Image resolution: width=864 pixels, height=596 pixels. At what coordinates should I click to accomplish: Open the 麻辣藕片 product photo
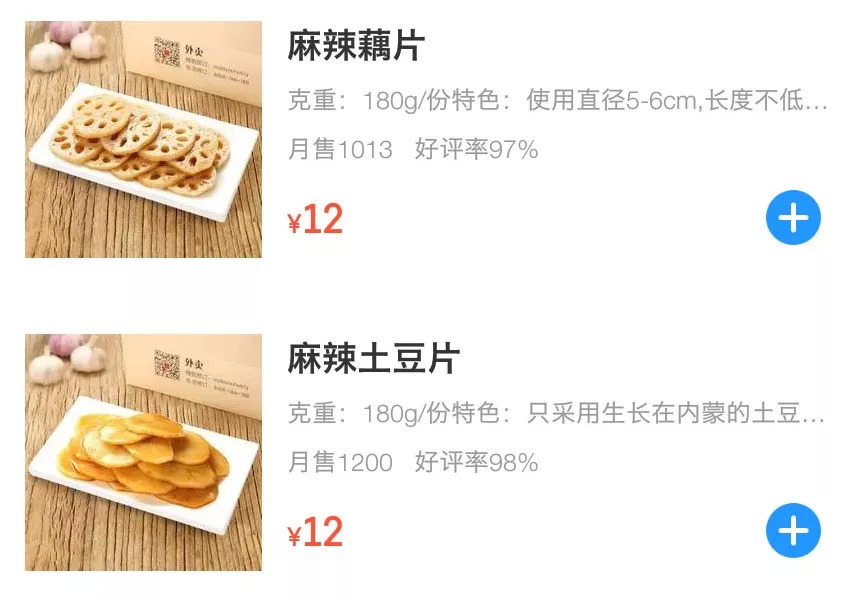click(143, 140)
